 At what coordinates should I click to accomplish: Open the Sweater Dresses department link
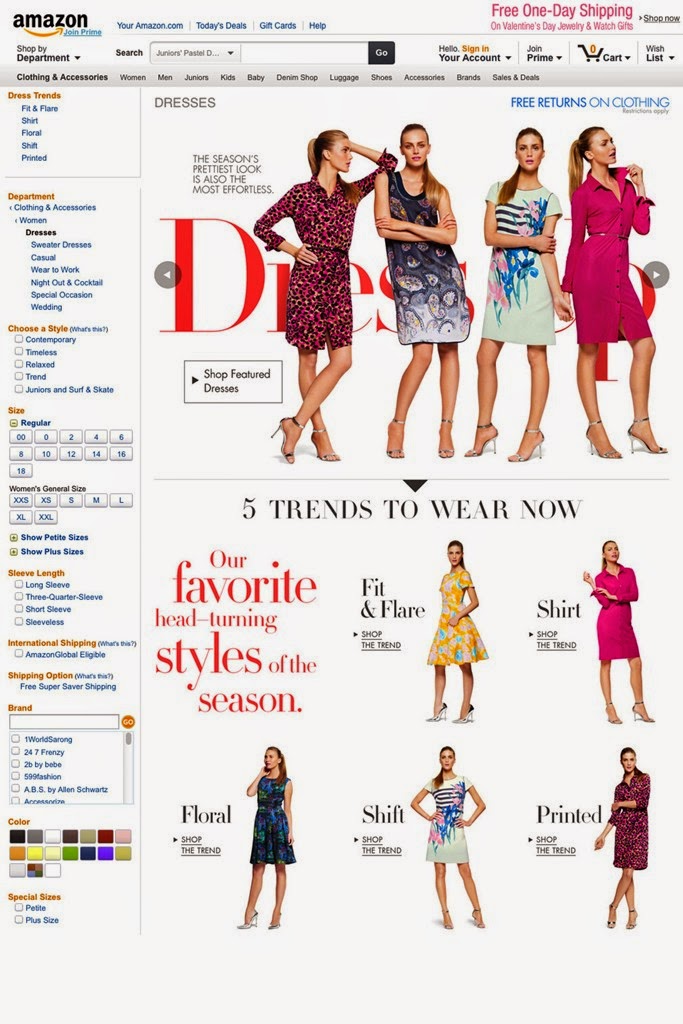61,245
